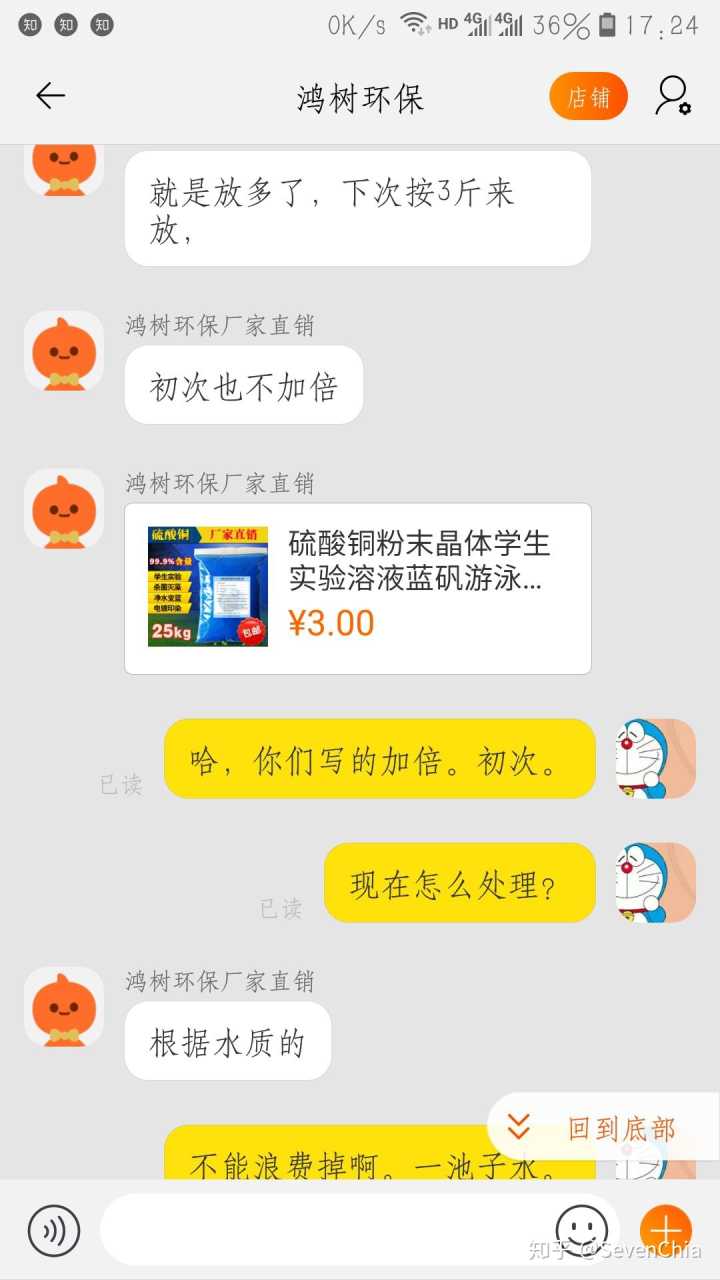
Task: Focus the message text field
Action: point(320,1230)
